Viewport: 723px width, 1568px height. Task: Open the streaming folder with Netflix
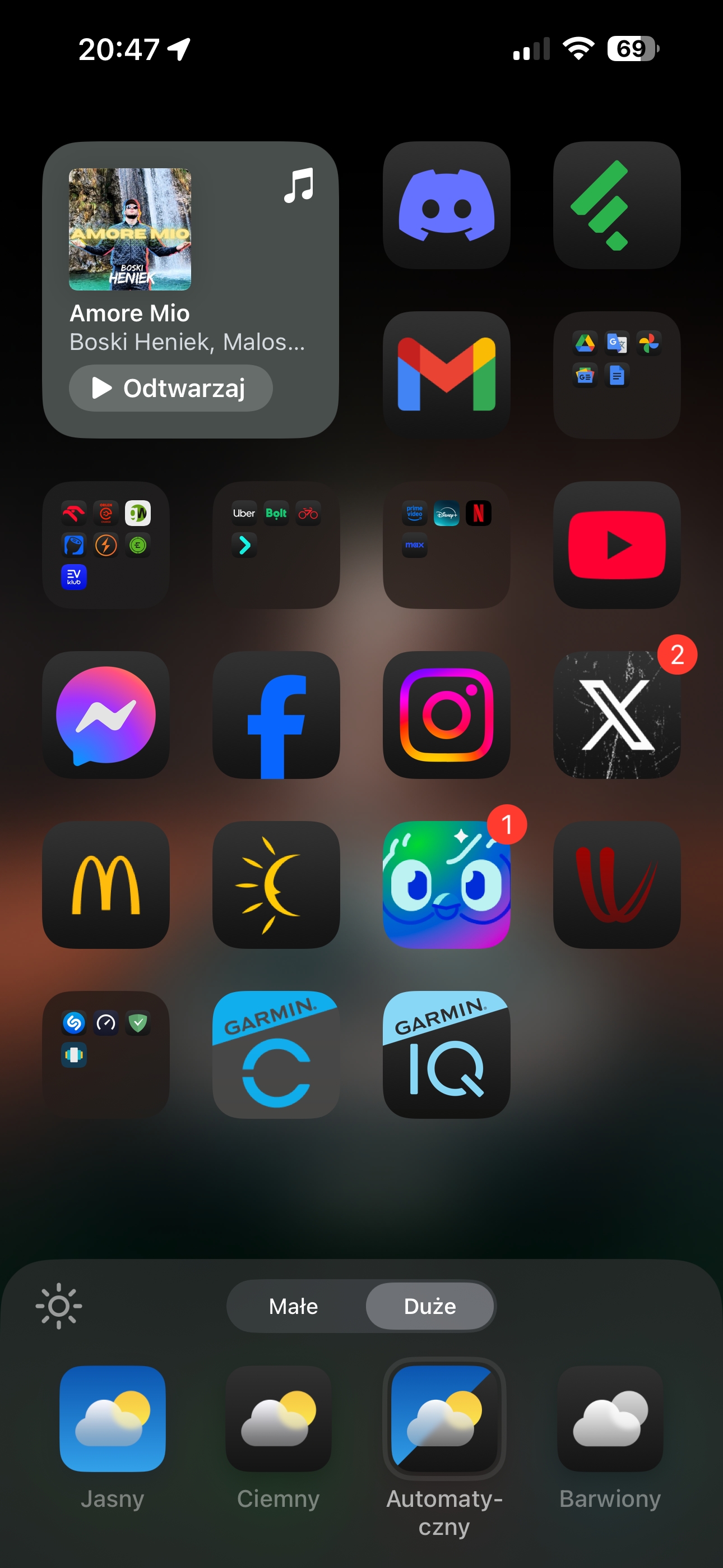(446, 545)
